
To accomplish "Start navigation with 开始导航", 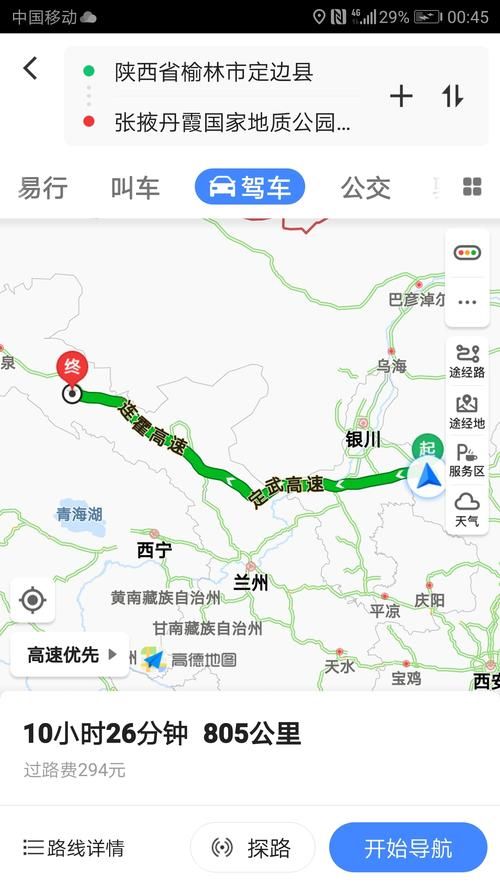I will tap(408, 848).
